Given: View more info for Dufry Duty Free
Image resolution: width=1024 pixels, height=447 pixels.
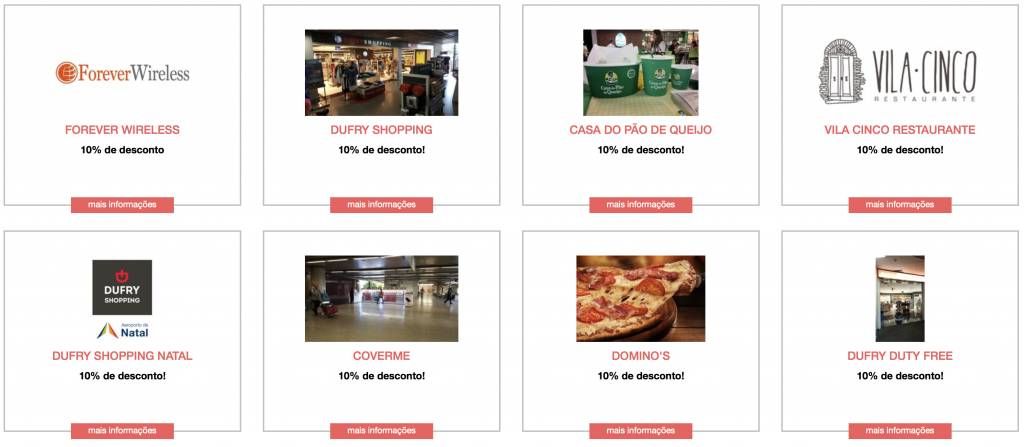Looking at the screenshot, I should (x=900, y=431).
